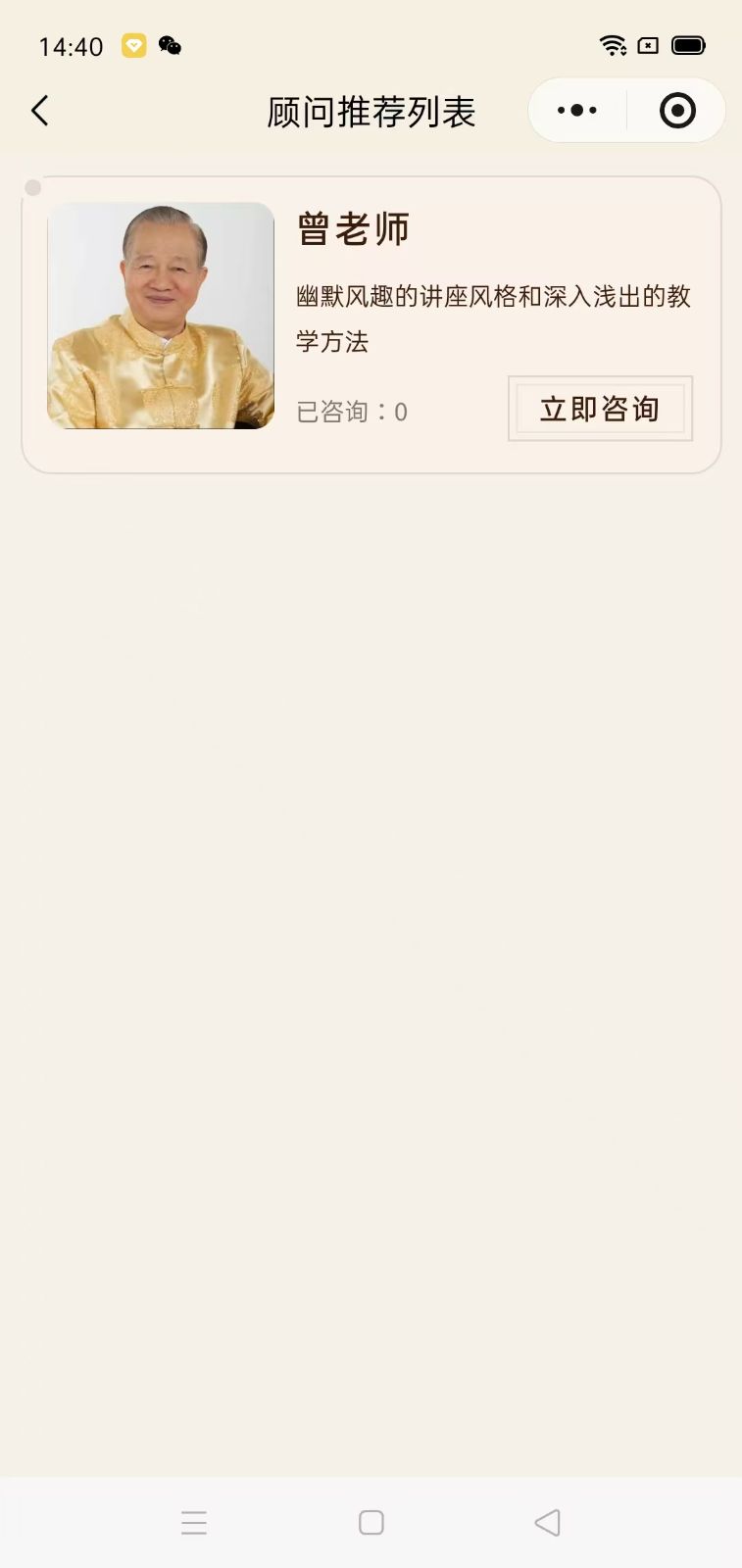This screenshot has height=1568, width=742.
Task: Open the mini program more options menu
Action: (576, 111)
